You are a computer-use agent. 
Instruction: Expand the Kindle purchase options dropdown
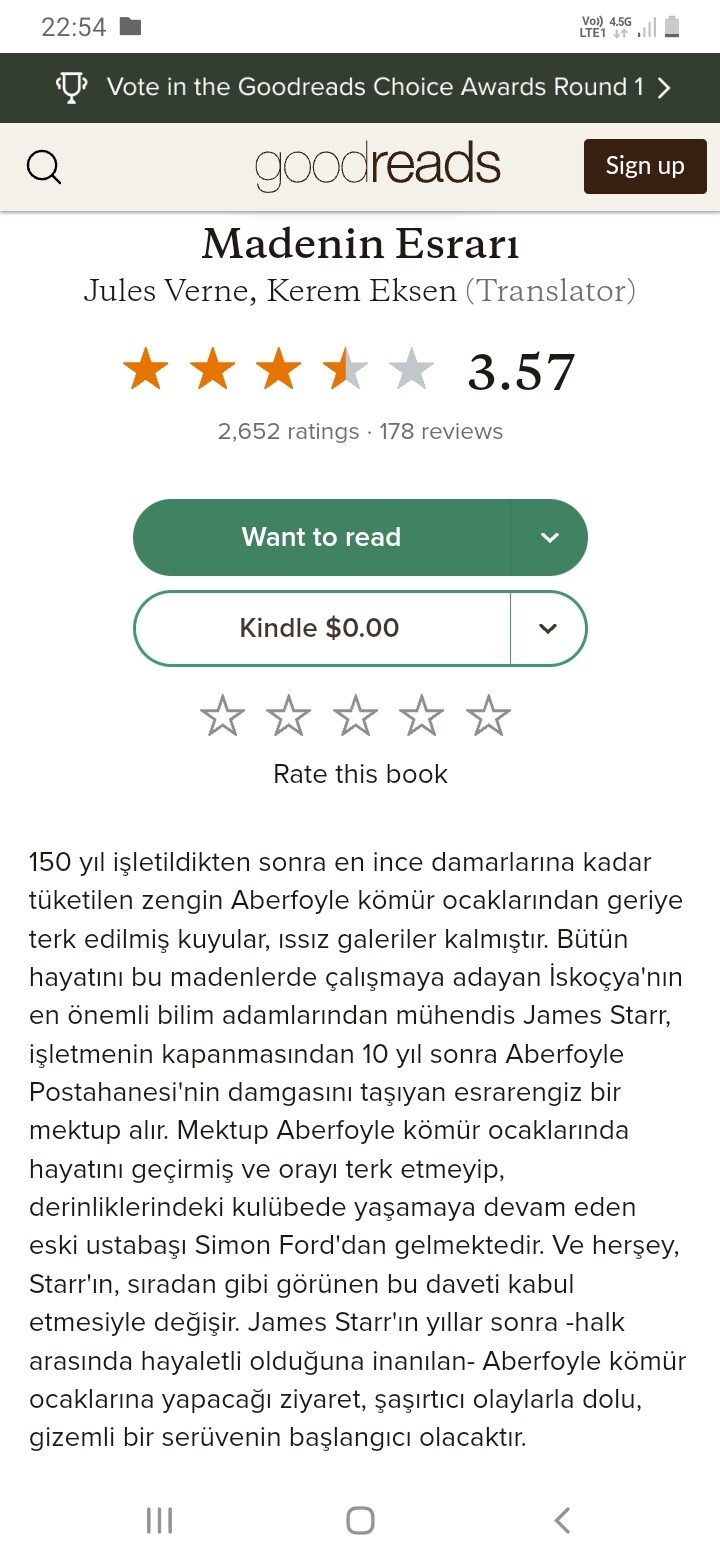[x=548, y=628]
